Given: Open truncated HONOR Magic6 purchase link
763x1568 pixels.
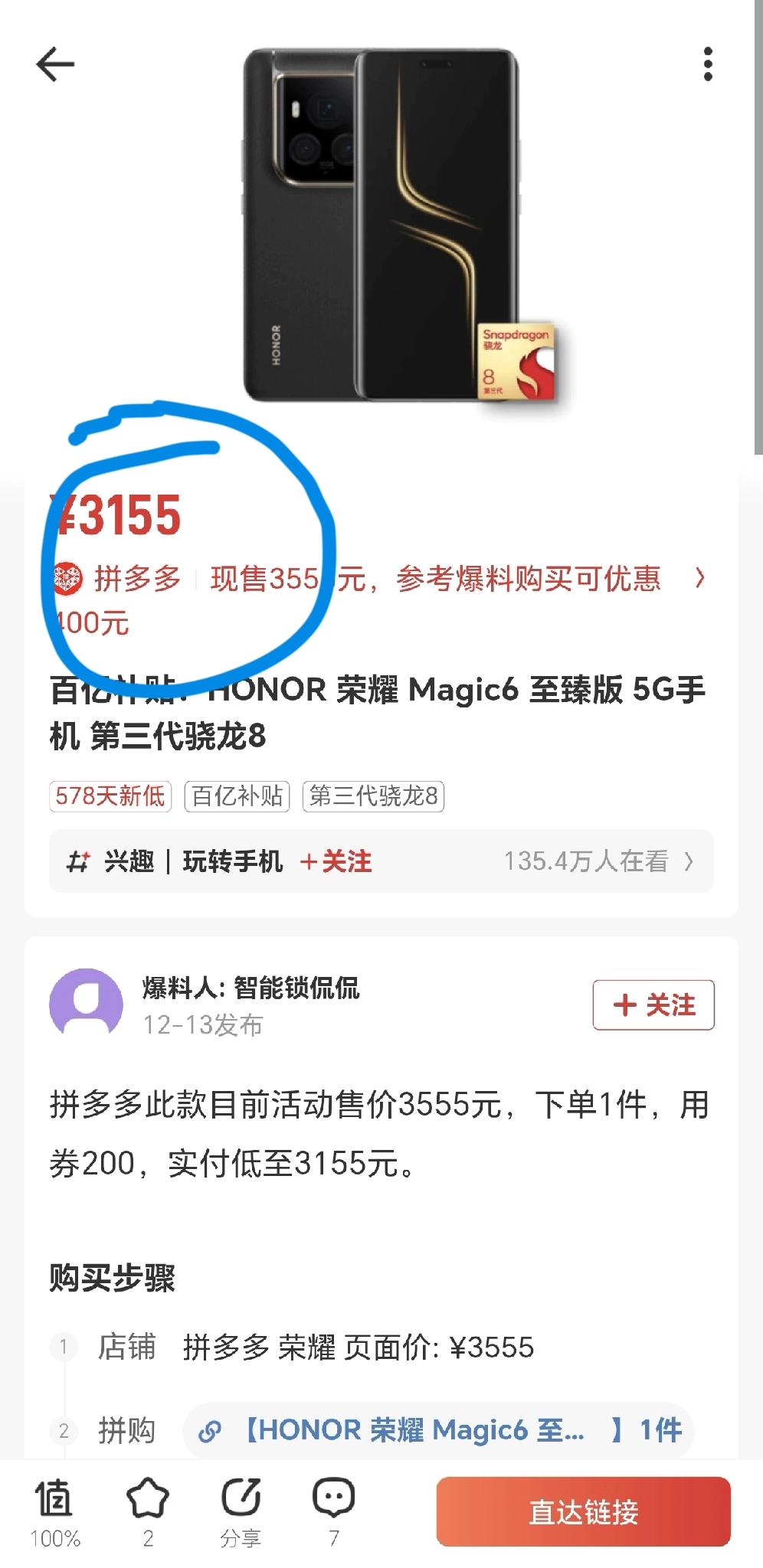Looking at the screenshot, I should [429, 1430].
